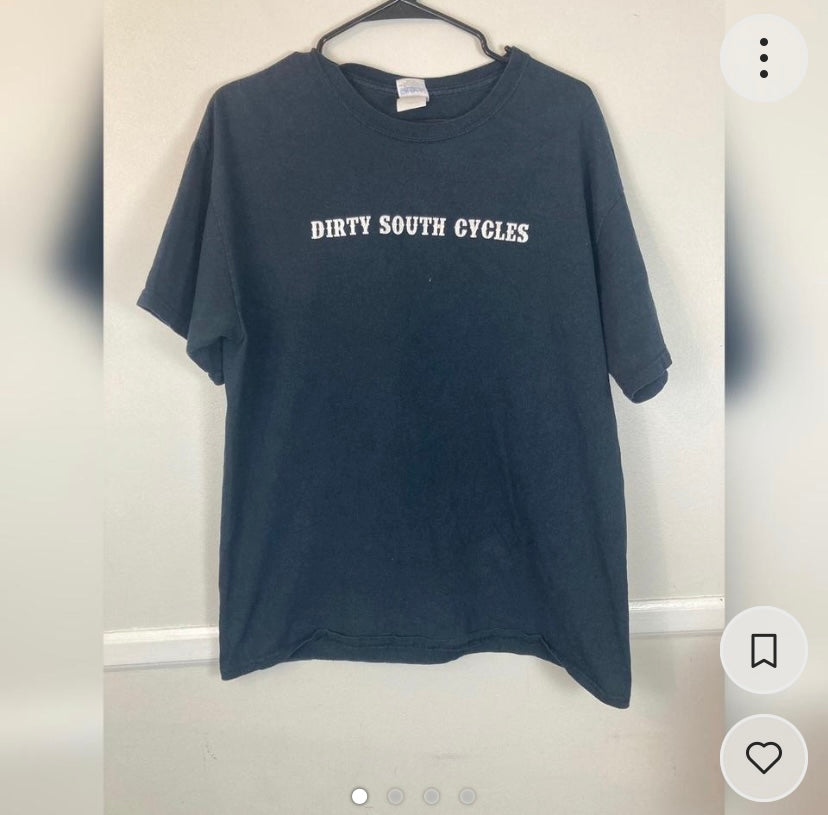
Task: Jump to the second photo dot
Action: click(x=395, y=796)
